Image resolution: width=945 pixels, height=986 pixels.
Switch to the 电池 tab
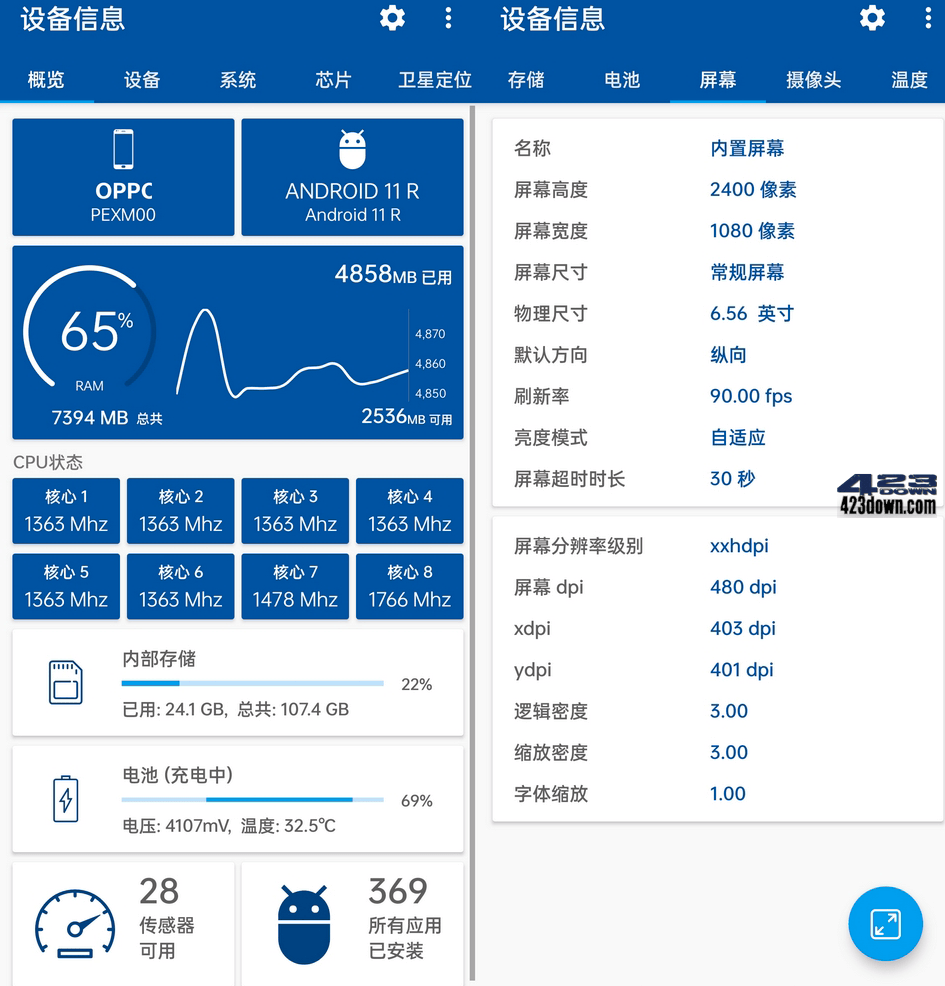tap(621, 80)
